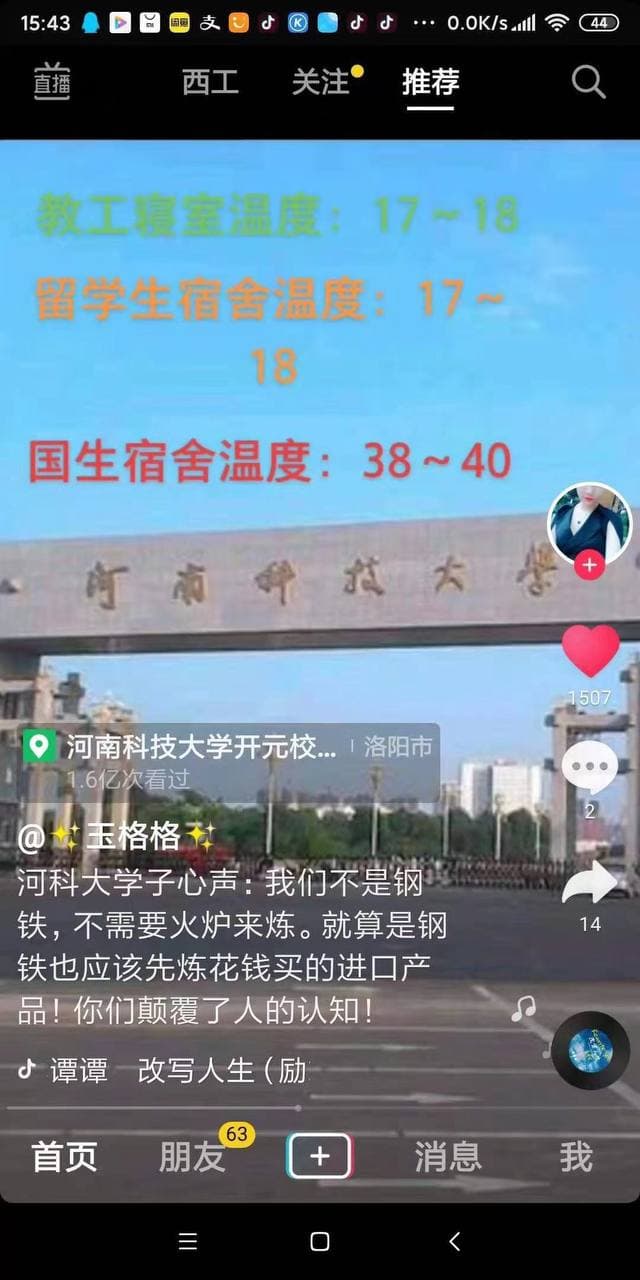This screenshot has height=1280, width=640.
Task: Switch to the 西工 tab
Action: [x=210, y=82]
